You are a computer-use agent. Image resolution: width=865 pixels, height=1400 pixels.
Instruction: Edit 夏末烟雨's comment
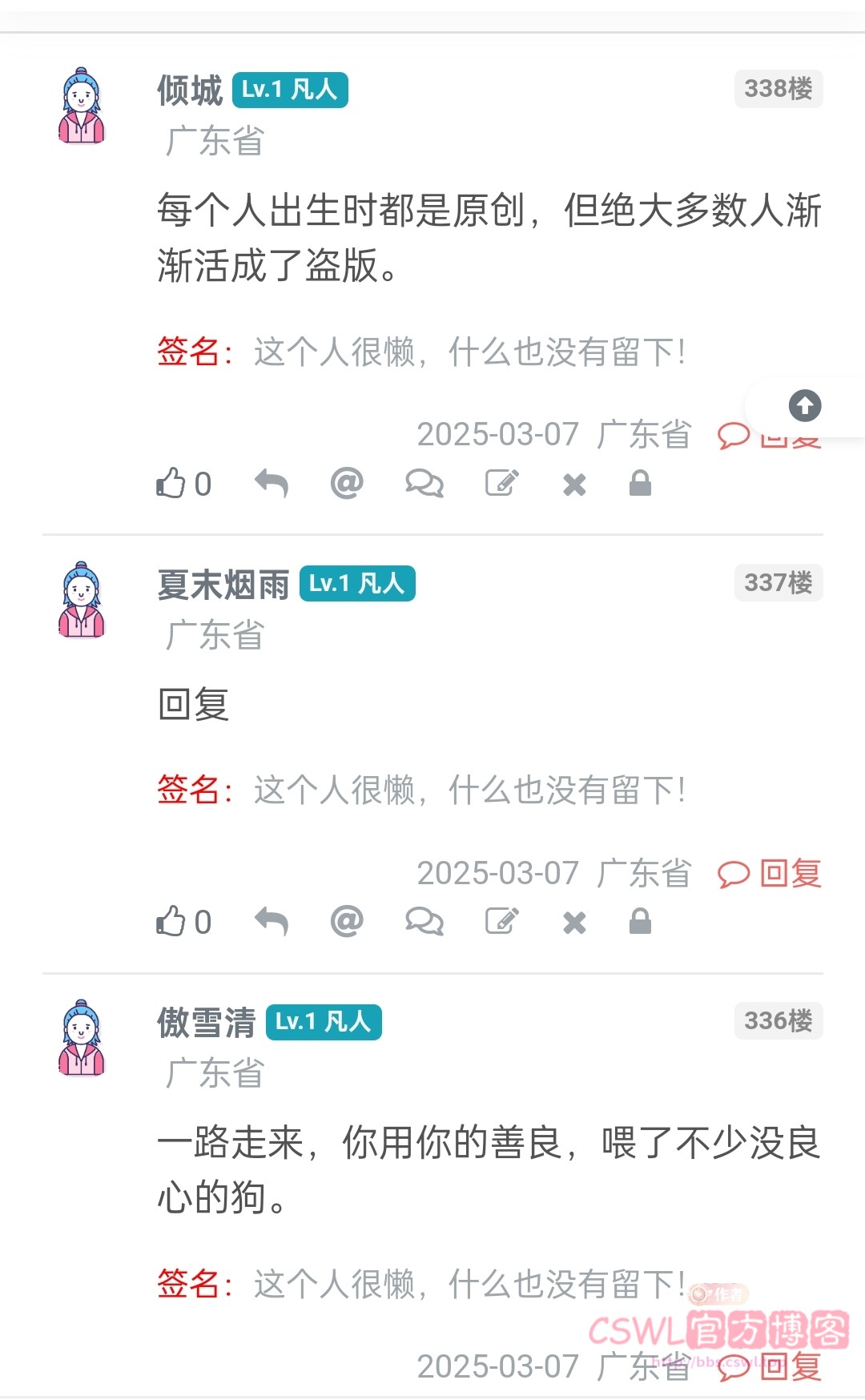pyautogui.click(x=502, y=922)
